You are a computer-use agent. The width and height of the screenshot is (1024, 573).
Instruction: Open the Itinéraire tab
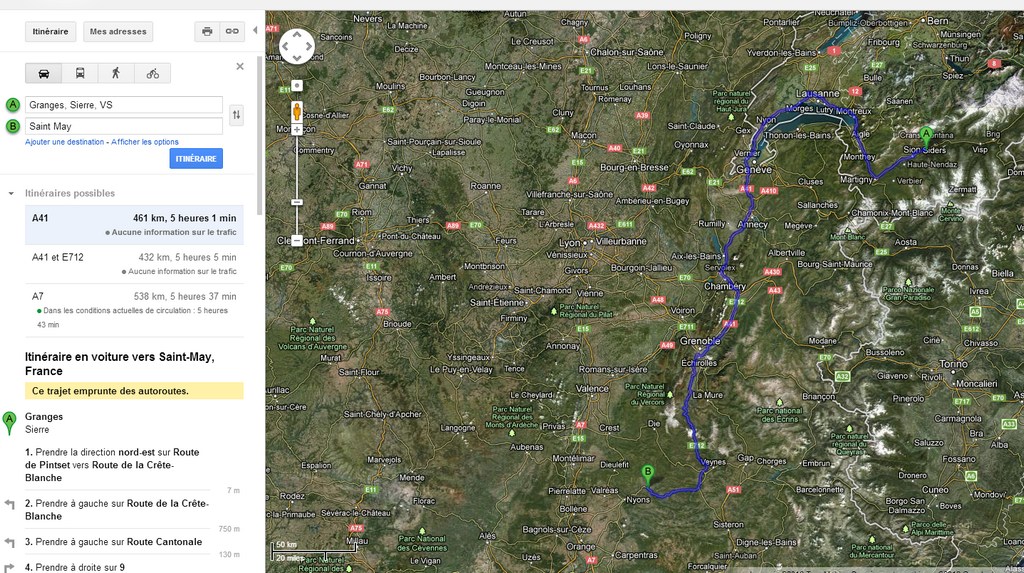(50, 31)
